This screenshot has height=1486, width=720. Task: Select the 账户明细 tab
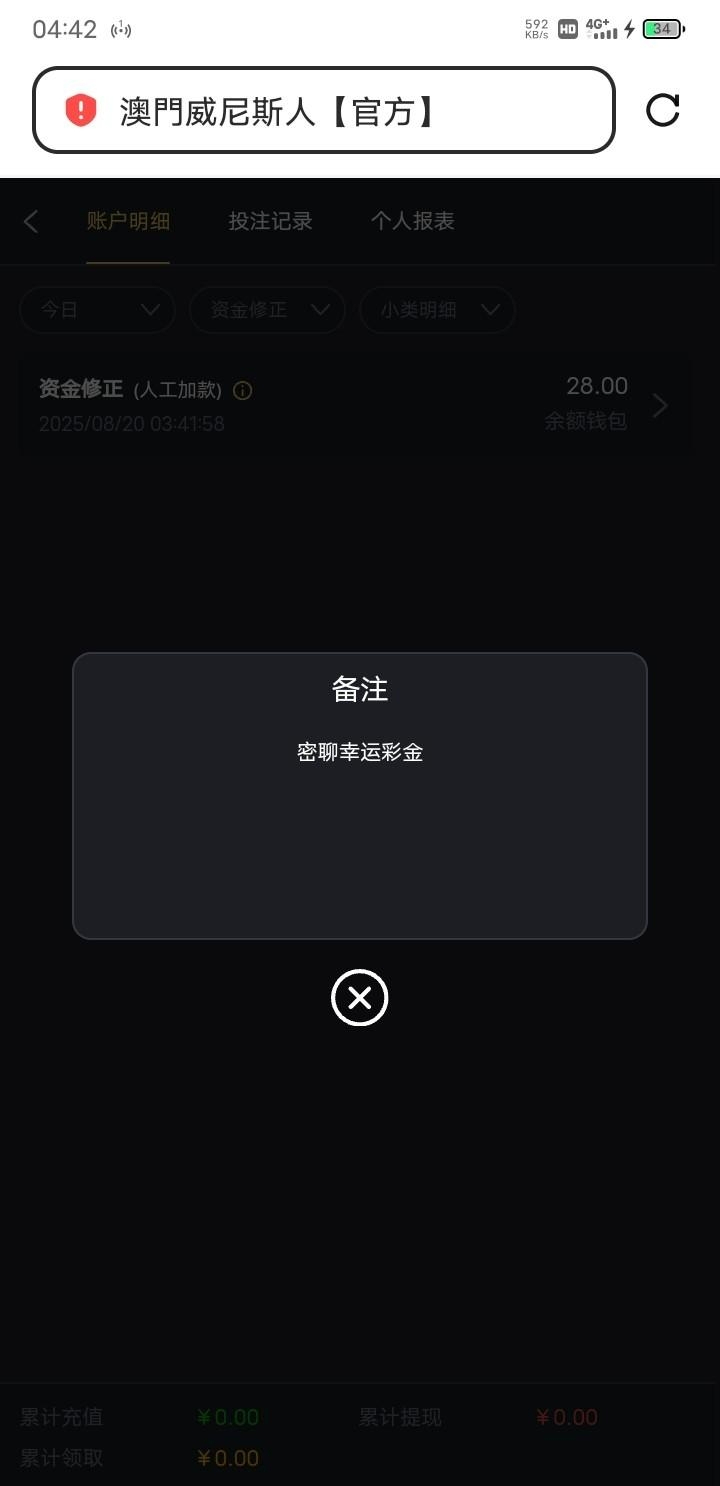click(128, 221)
